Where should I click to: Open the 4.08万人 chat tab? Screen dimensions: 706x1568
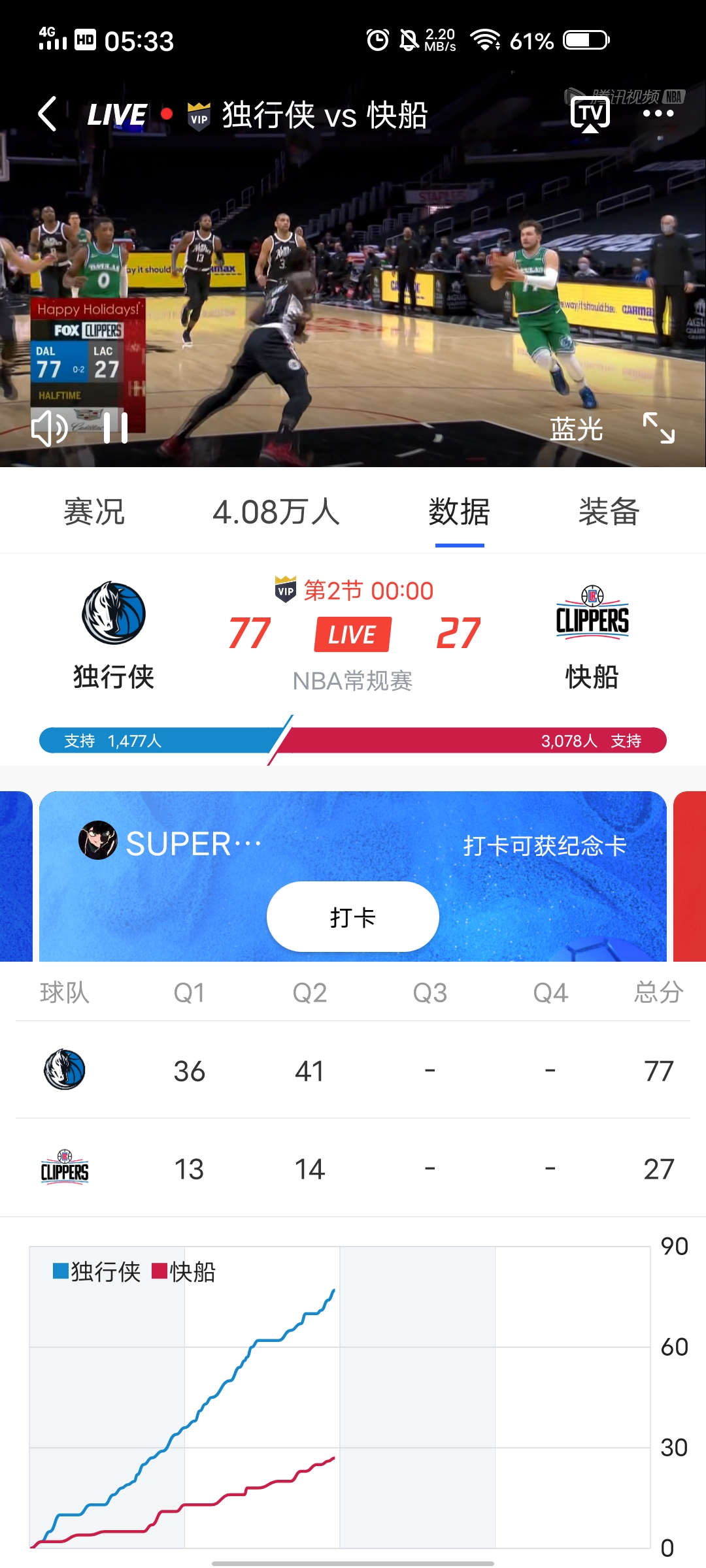(x=276, y=512)
